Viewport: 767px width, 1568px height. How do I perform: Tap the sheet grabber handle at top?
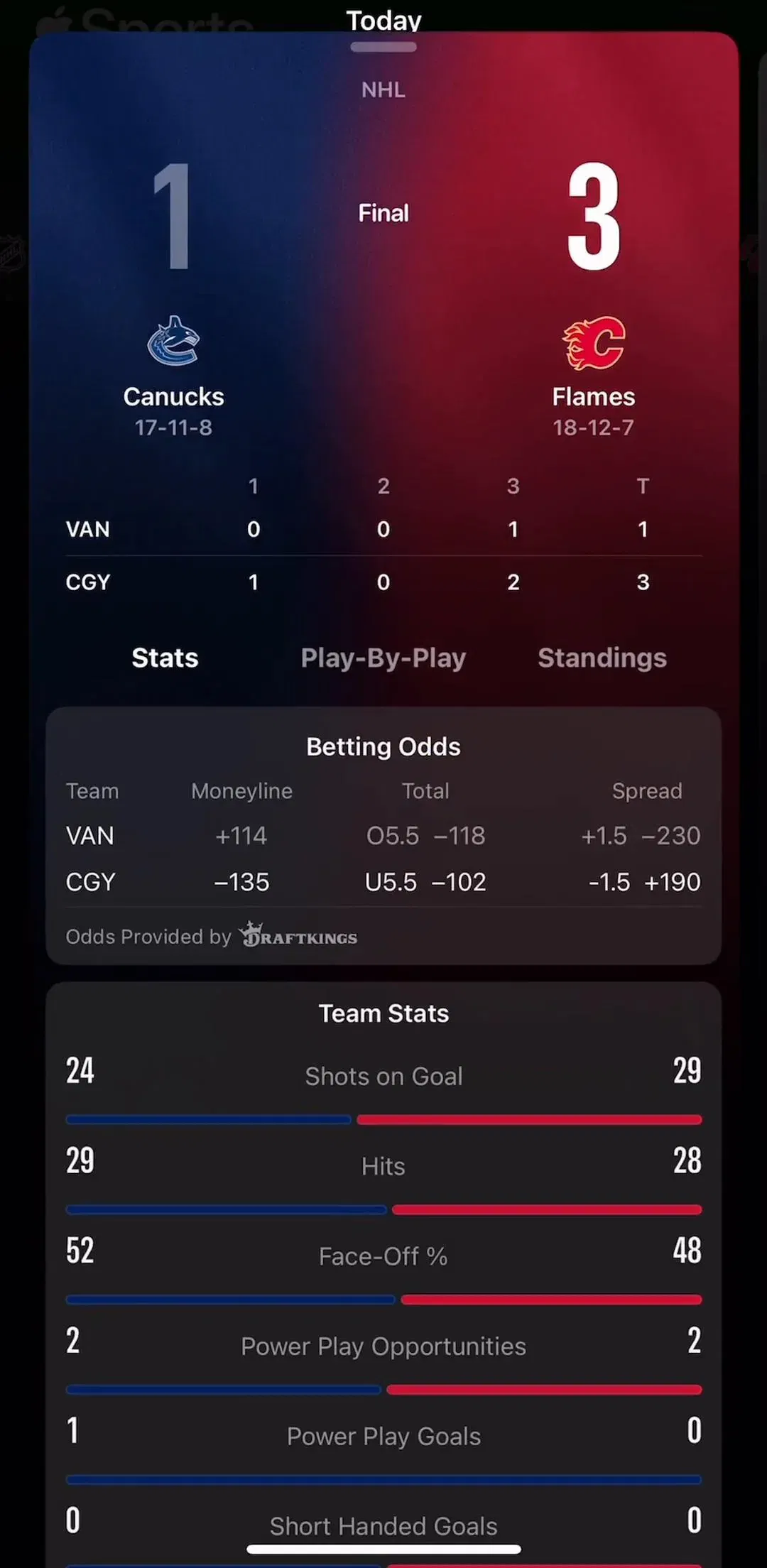pyautogui.click(x=383, y=48)
